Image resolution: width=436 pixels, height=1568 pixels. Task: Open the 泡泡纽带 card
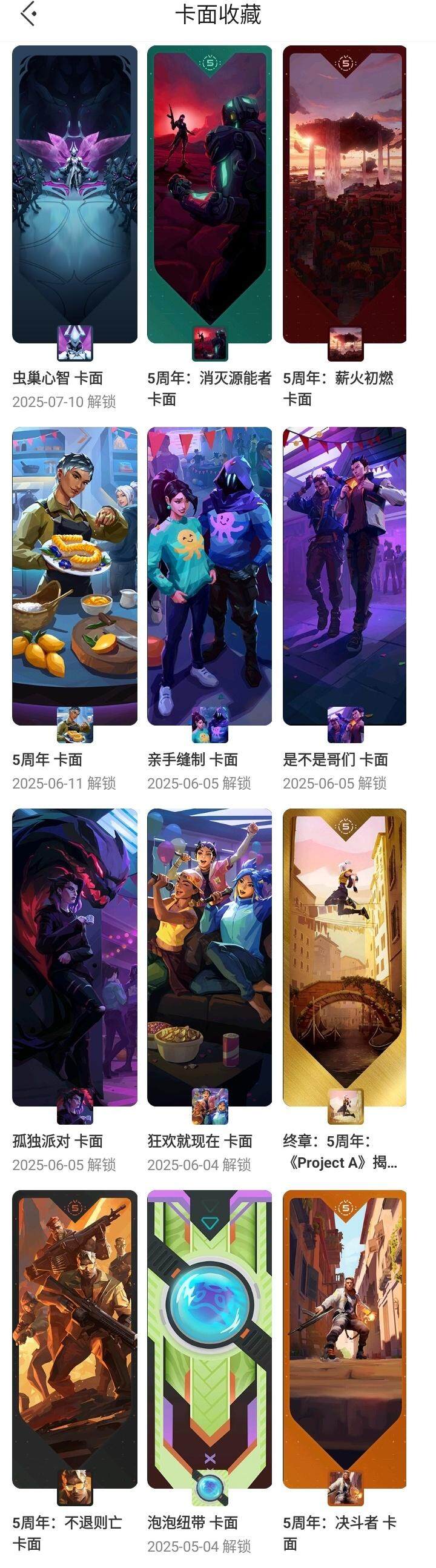point(210,1339)
